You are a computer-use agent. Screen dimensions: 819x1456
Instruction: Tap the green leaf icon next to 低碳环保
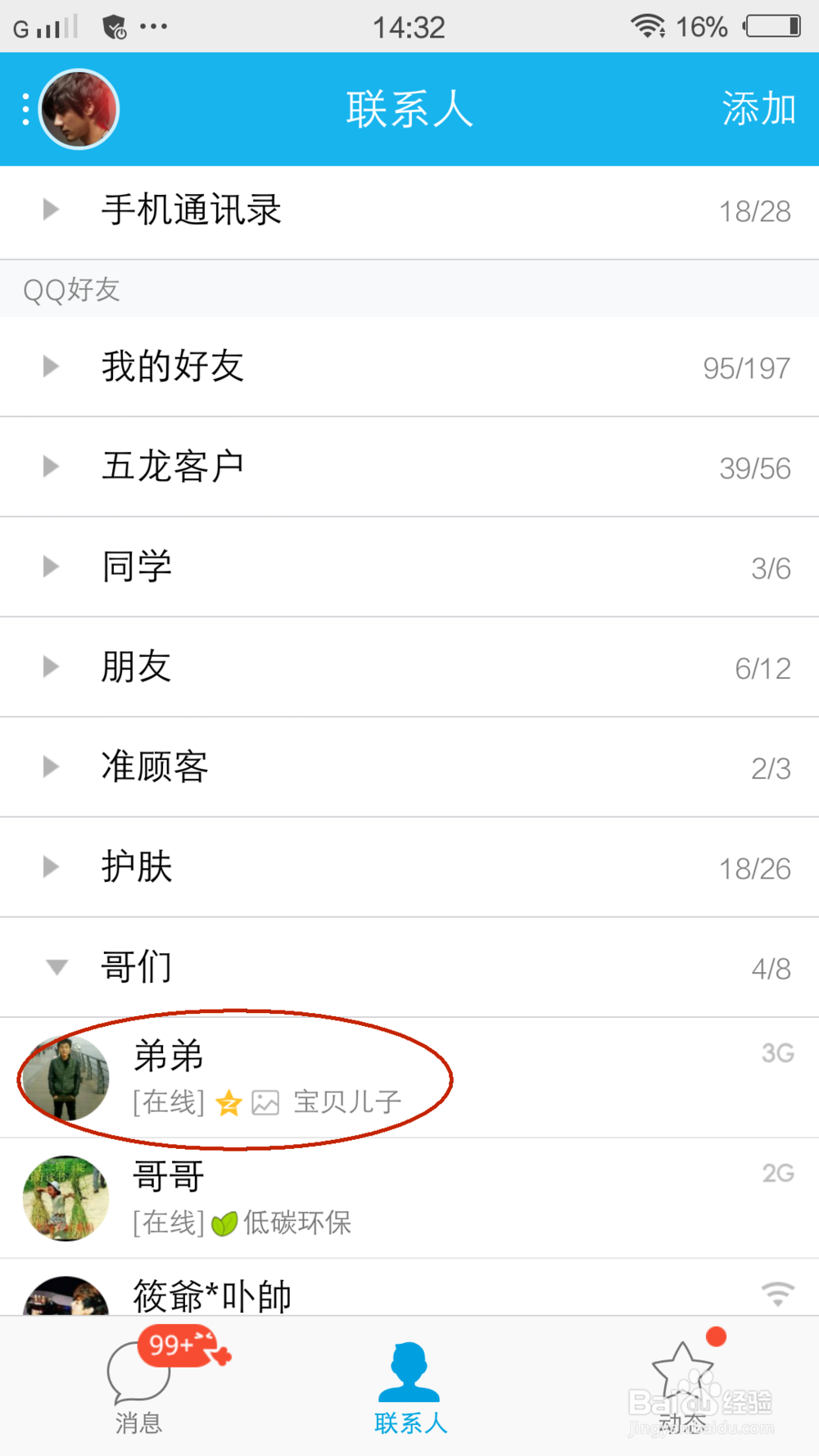[x=222, y=1223]
